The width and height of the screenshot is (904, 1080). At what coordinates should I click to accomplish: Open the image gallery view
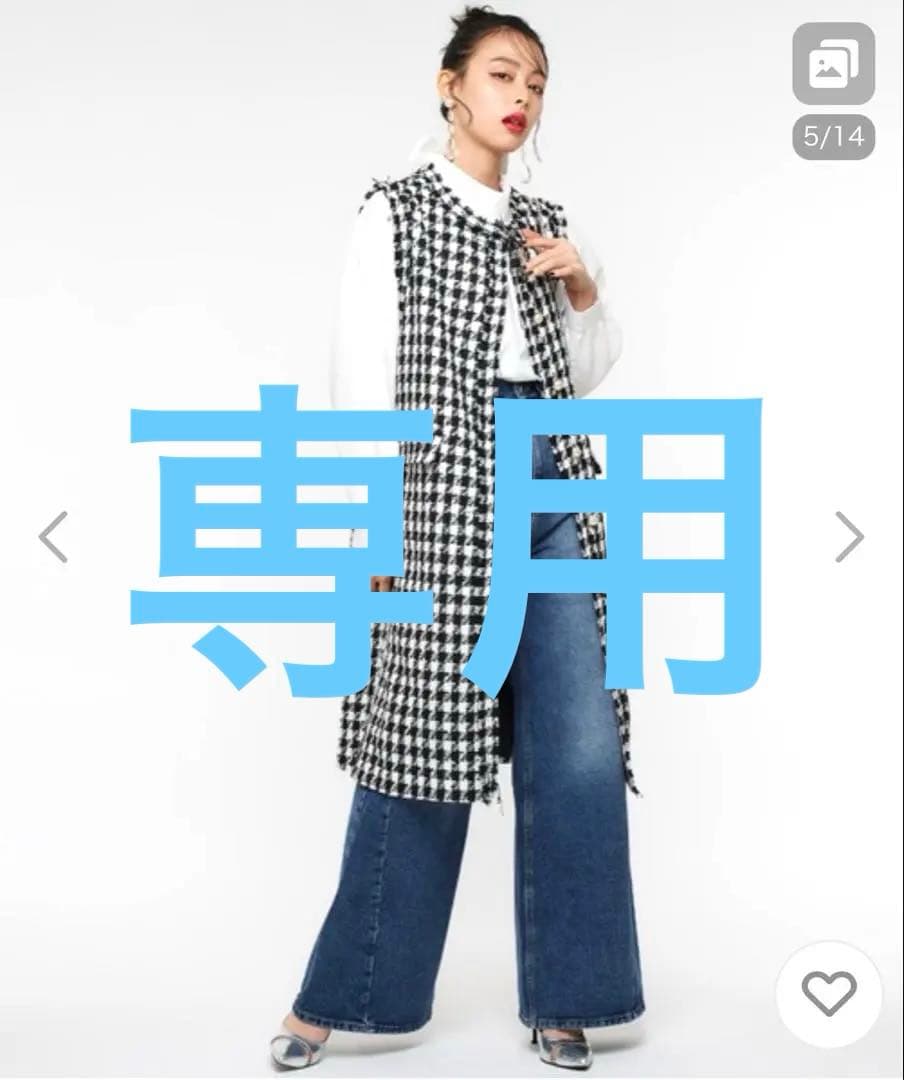(x=833, y=64)
